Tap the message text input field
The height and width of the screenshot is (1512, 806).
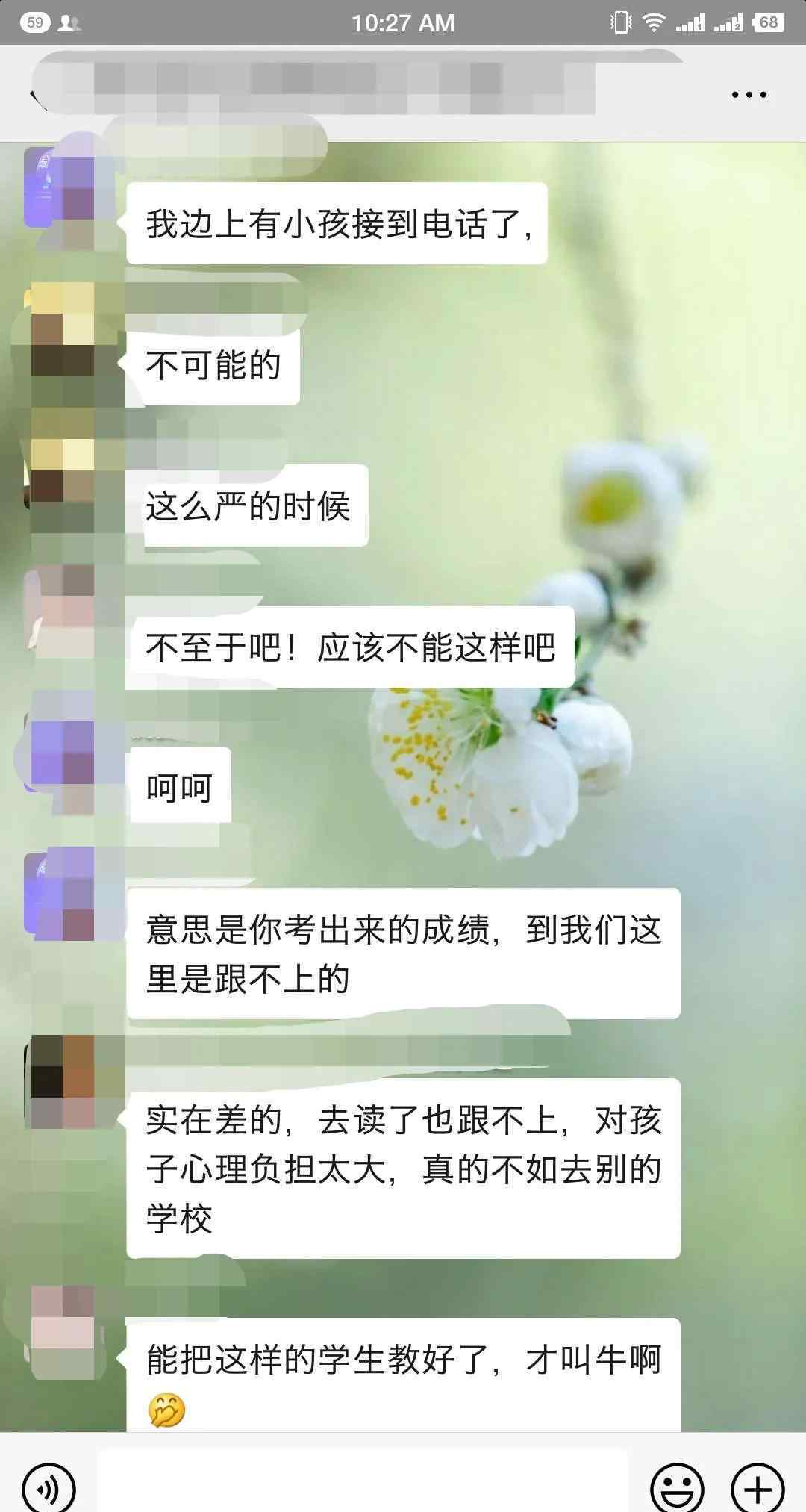[x=363, y=1482]
